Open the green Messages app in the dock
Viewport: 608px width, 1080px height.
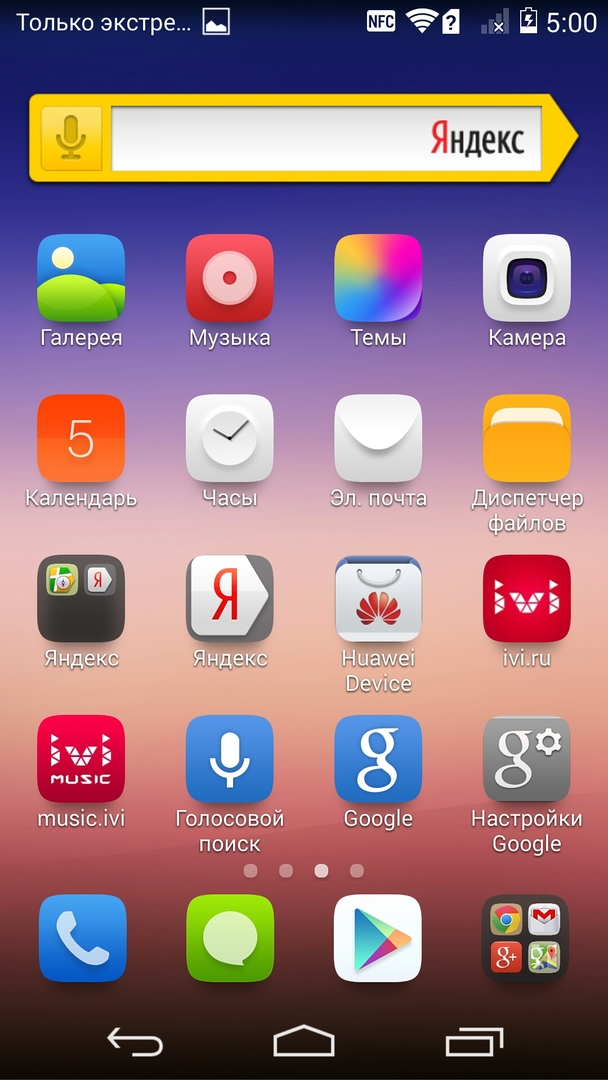pos(229,938)
